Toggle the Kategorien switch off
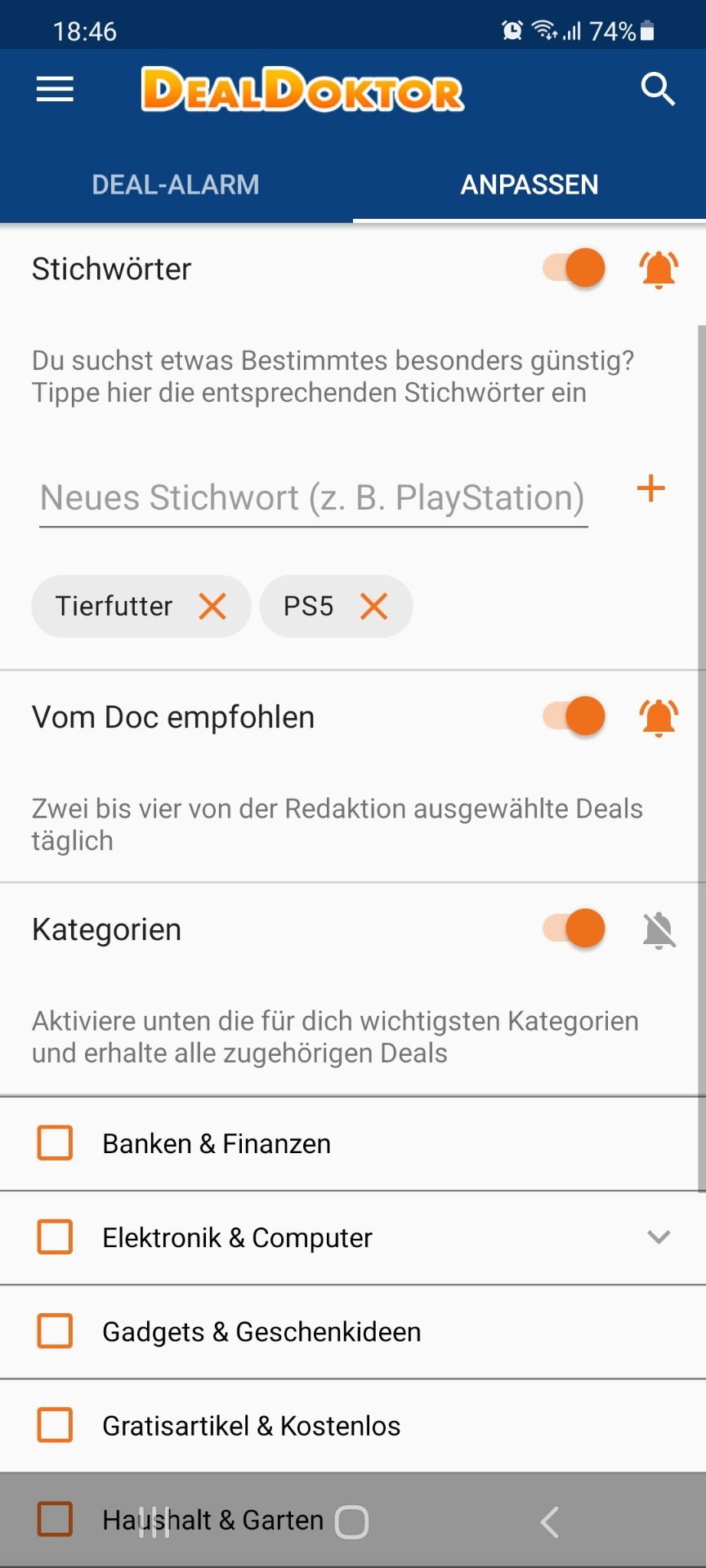The height and width of the screenshot is (1568, 706). click(x=574, y=929)
